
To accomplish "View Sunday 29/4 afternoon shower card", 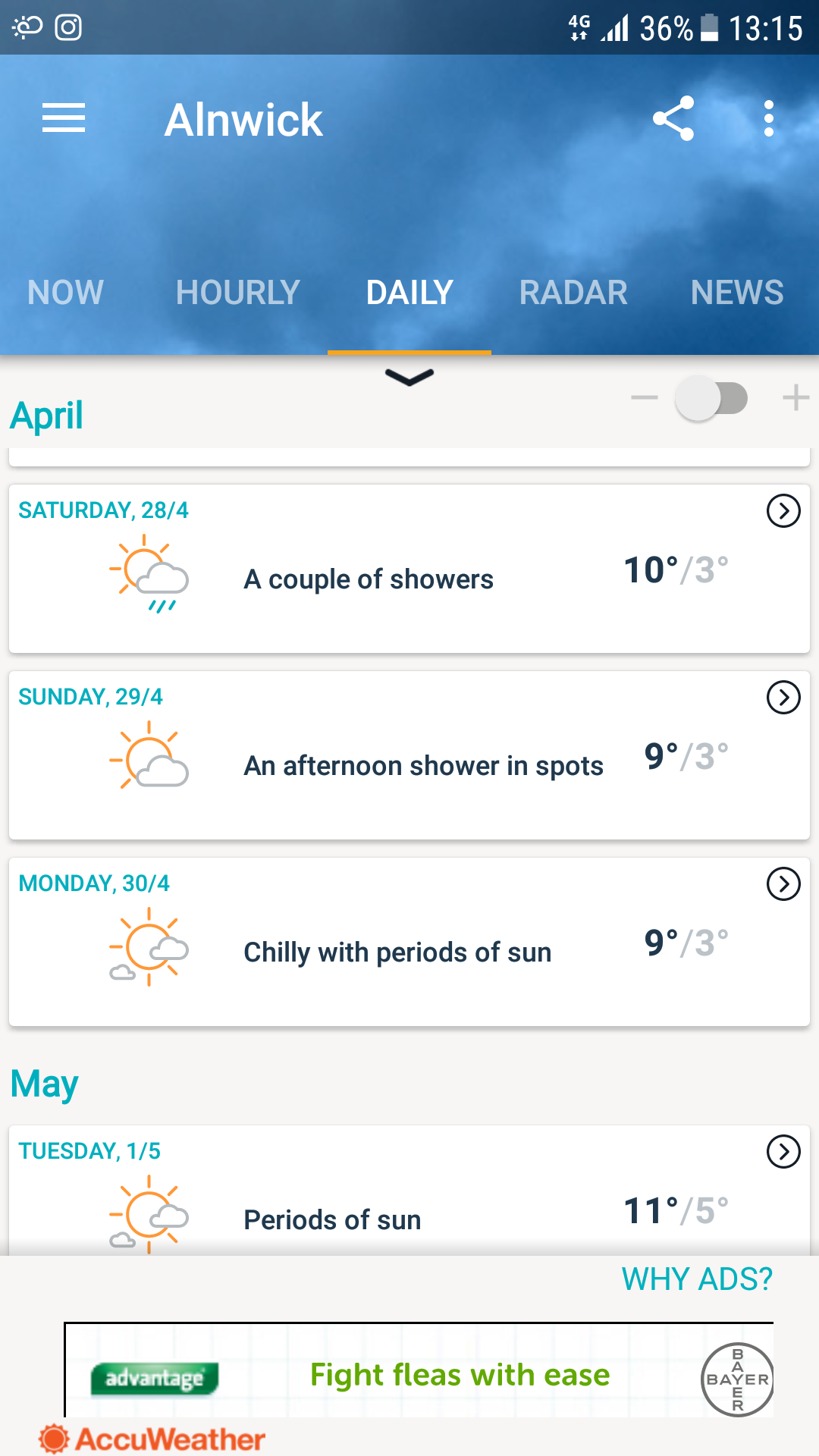I will pyautogui.click(x=409, y=755).
